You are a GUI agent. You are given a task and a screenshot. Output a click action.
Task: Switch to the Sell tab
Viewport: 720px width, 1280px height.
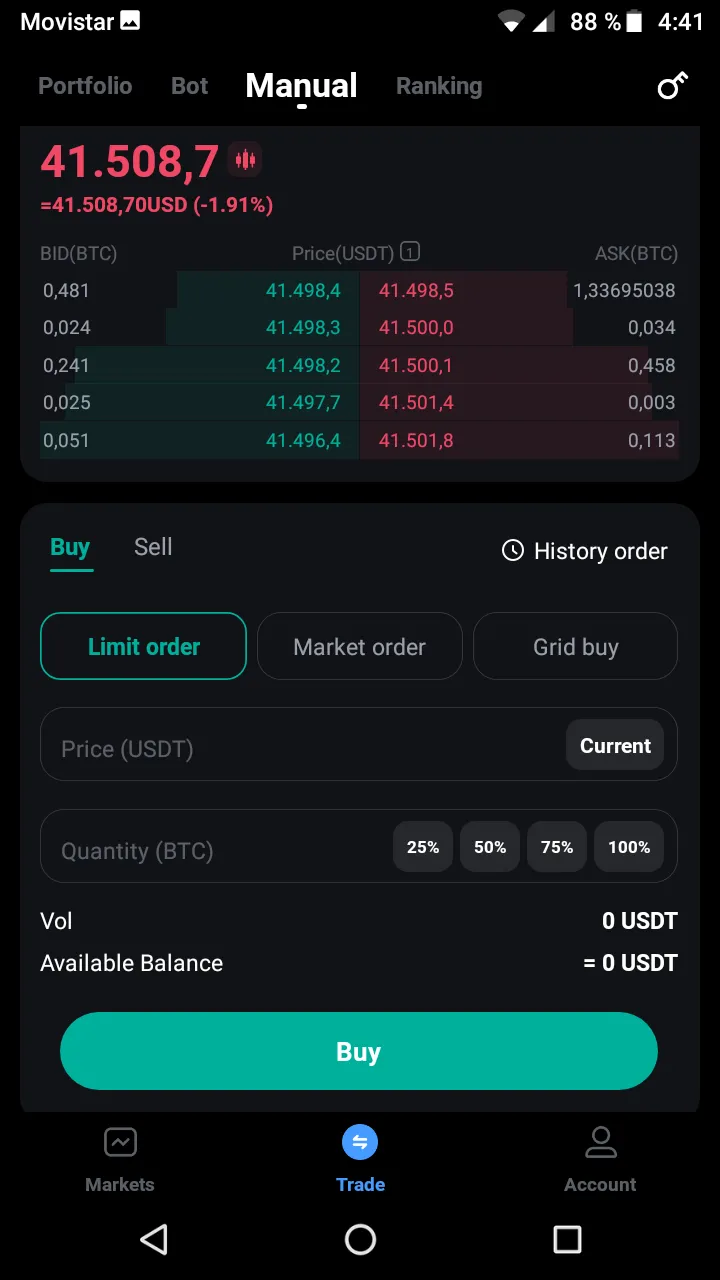tap(153, 547)
